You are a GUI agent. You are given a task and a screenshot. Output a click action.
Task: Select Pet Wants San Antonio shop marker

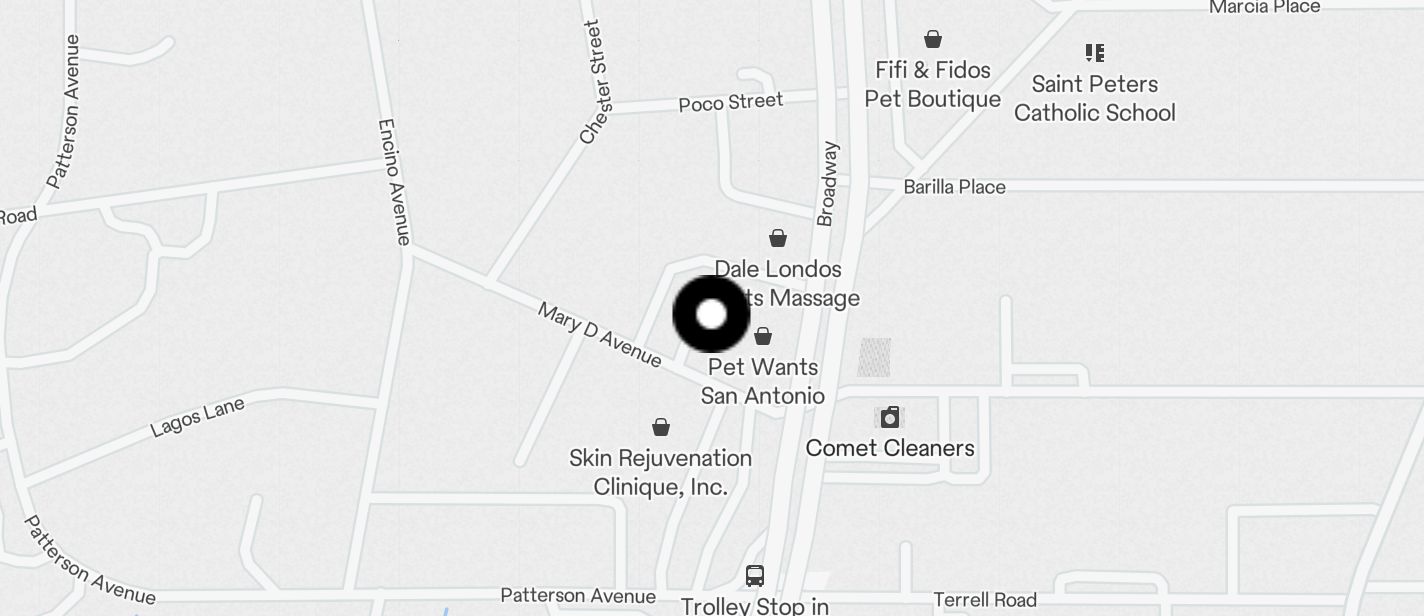pyautogui.click(x=763, y=337)
